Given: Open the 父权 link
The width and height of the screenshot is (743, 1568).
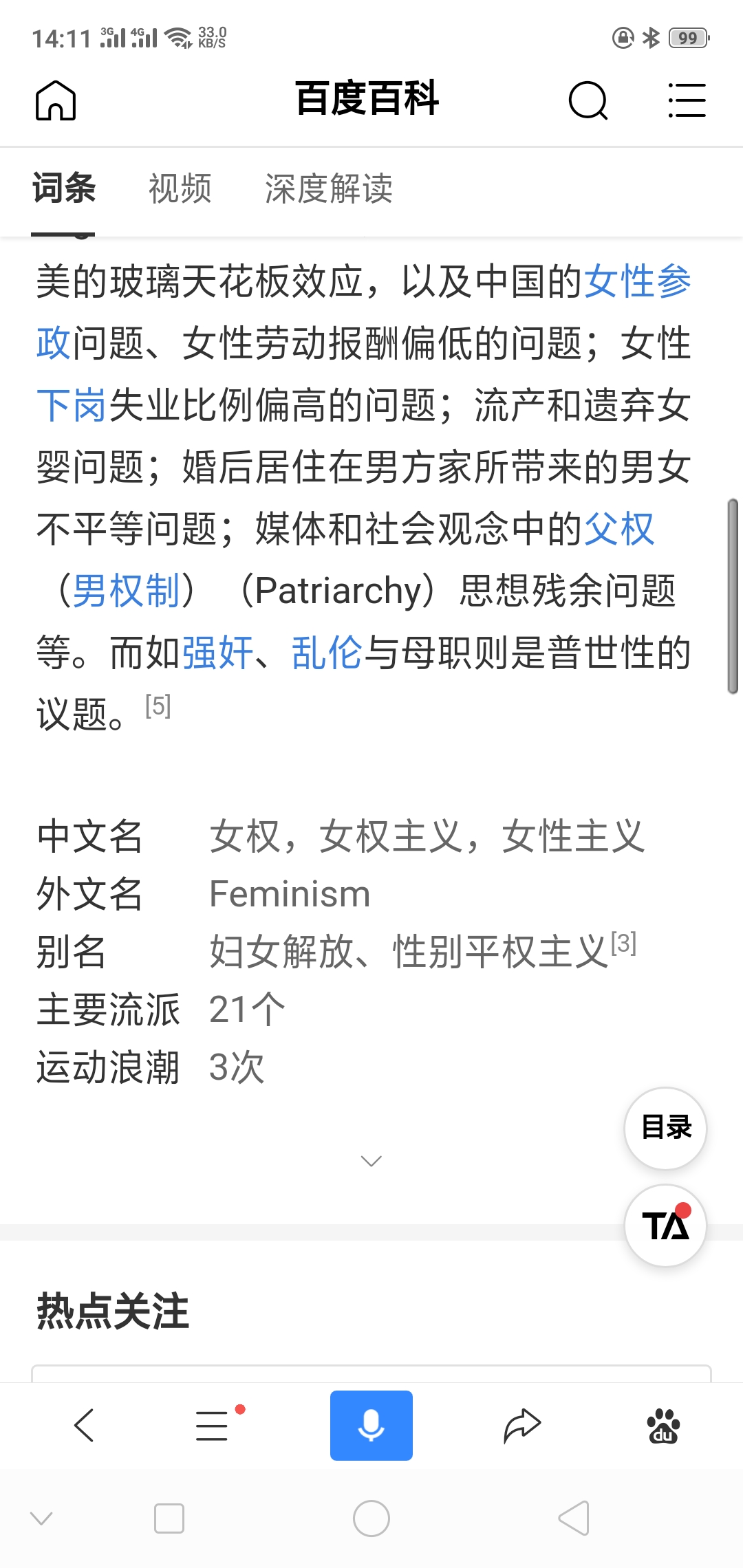Looking at the screenshot, I should [619, 529].
